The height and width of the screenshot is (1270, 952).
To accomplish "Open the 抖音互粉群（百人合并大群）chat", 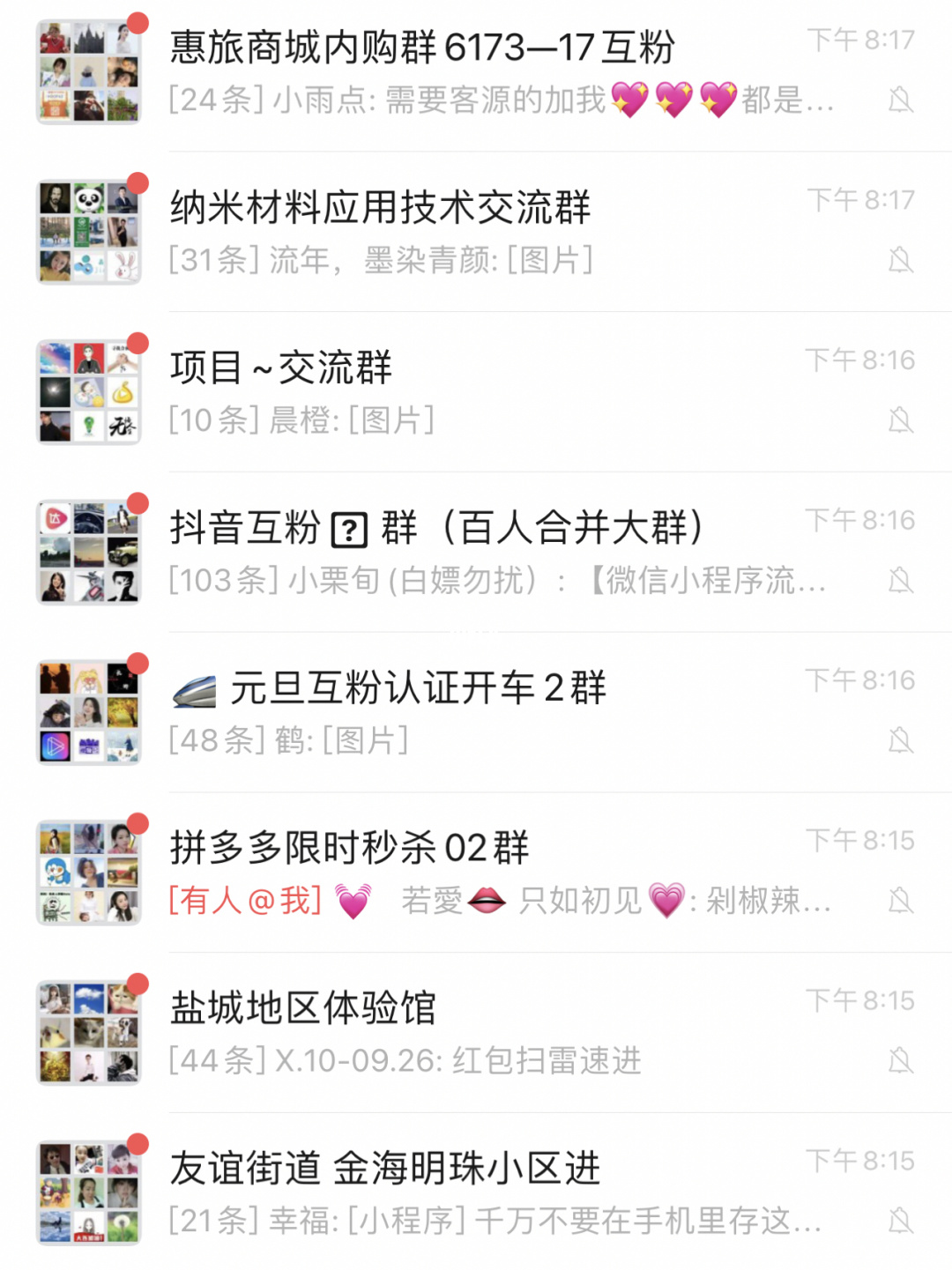I will pos(476,553).
